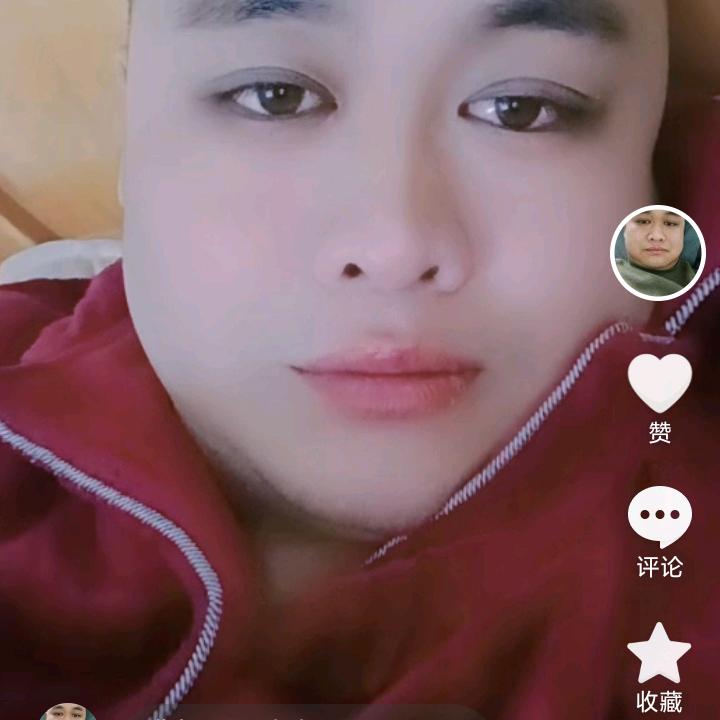Screen dimensions: 720x720
Task: Like this video with the heart
Action: [x=659, y=382]
